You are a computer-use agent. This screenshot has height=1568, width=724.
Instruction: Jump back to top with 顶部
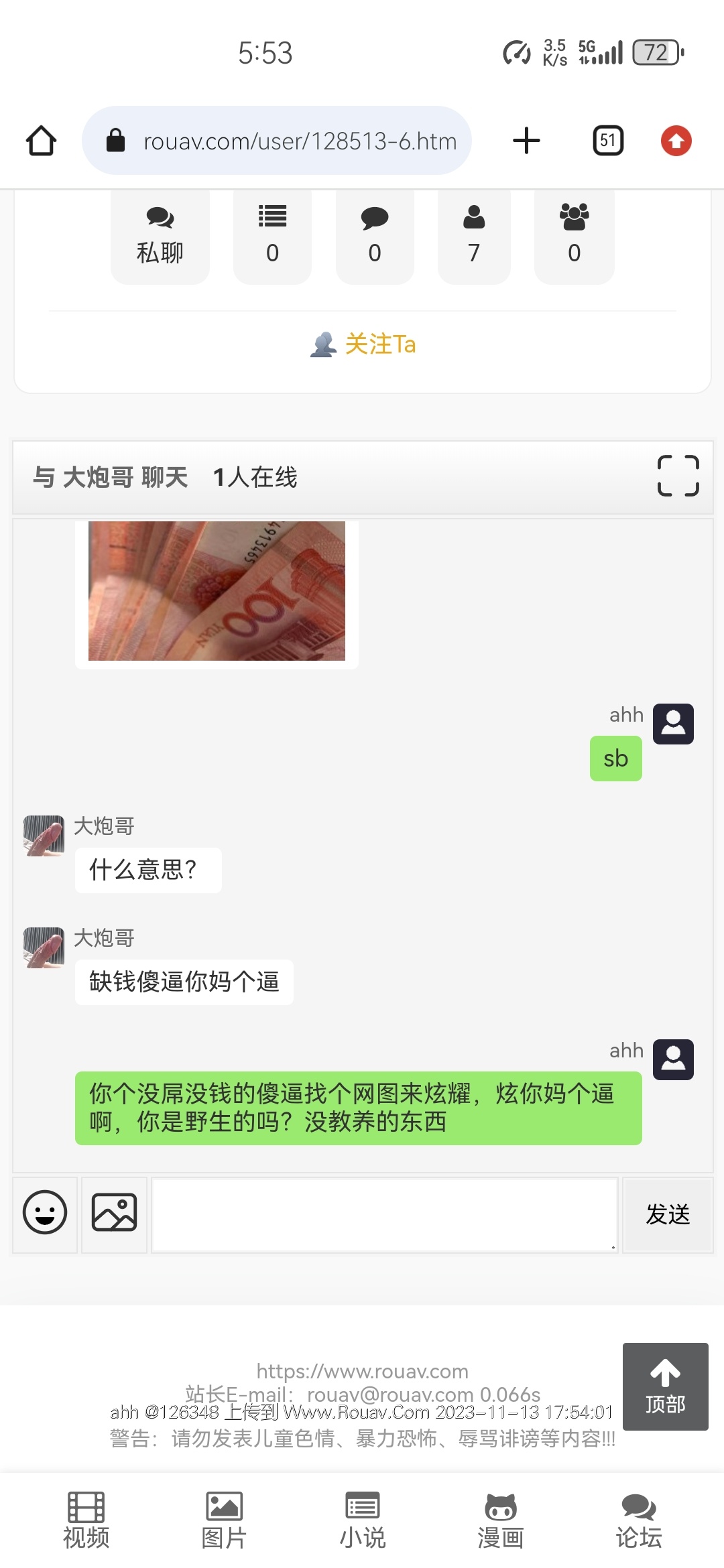(x=665, y=1386)
